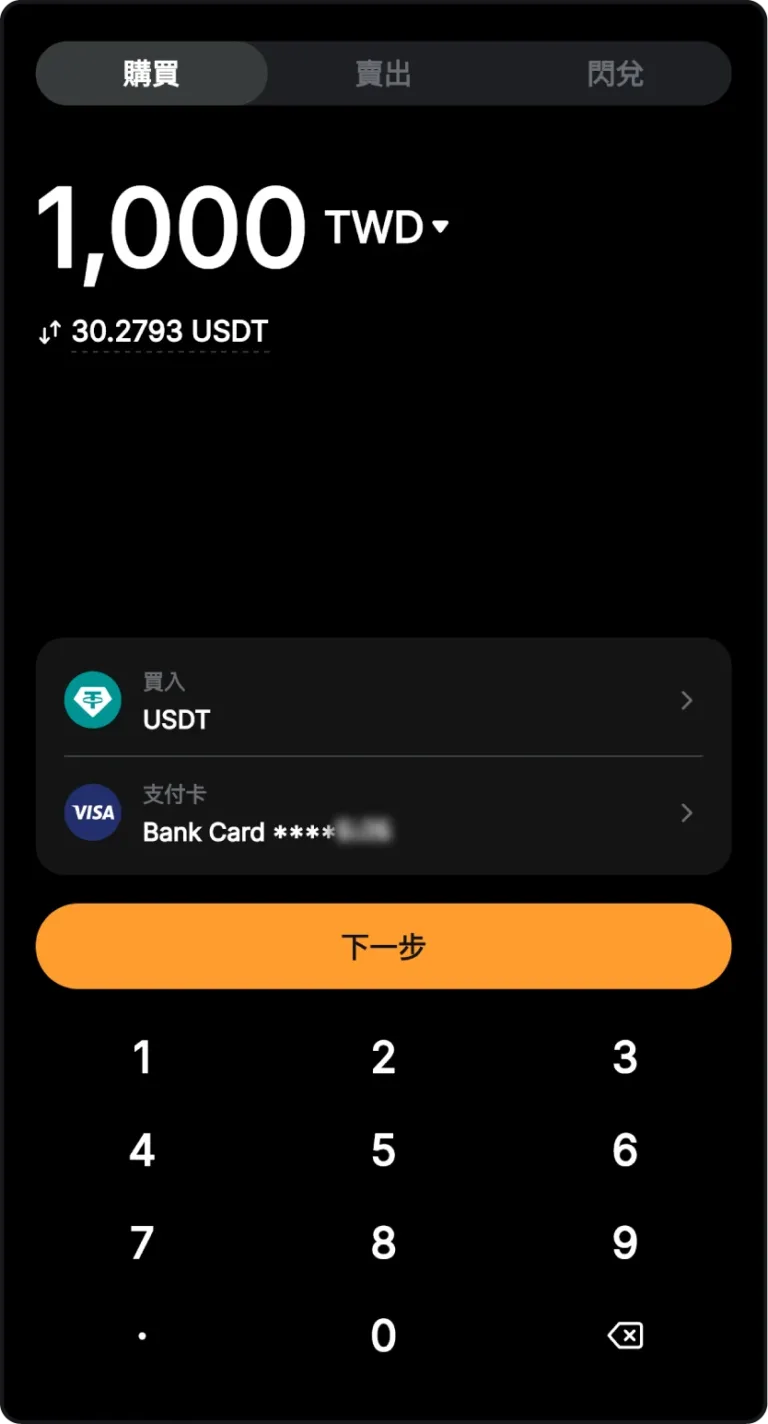Click the 1,000 amount display
This screenshot has width=768, height=1424.
170,227
